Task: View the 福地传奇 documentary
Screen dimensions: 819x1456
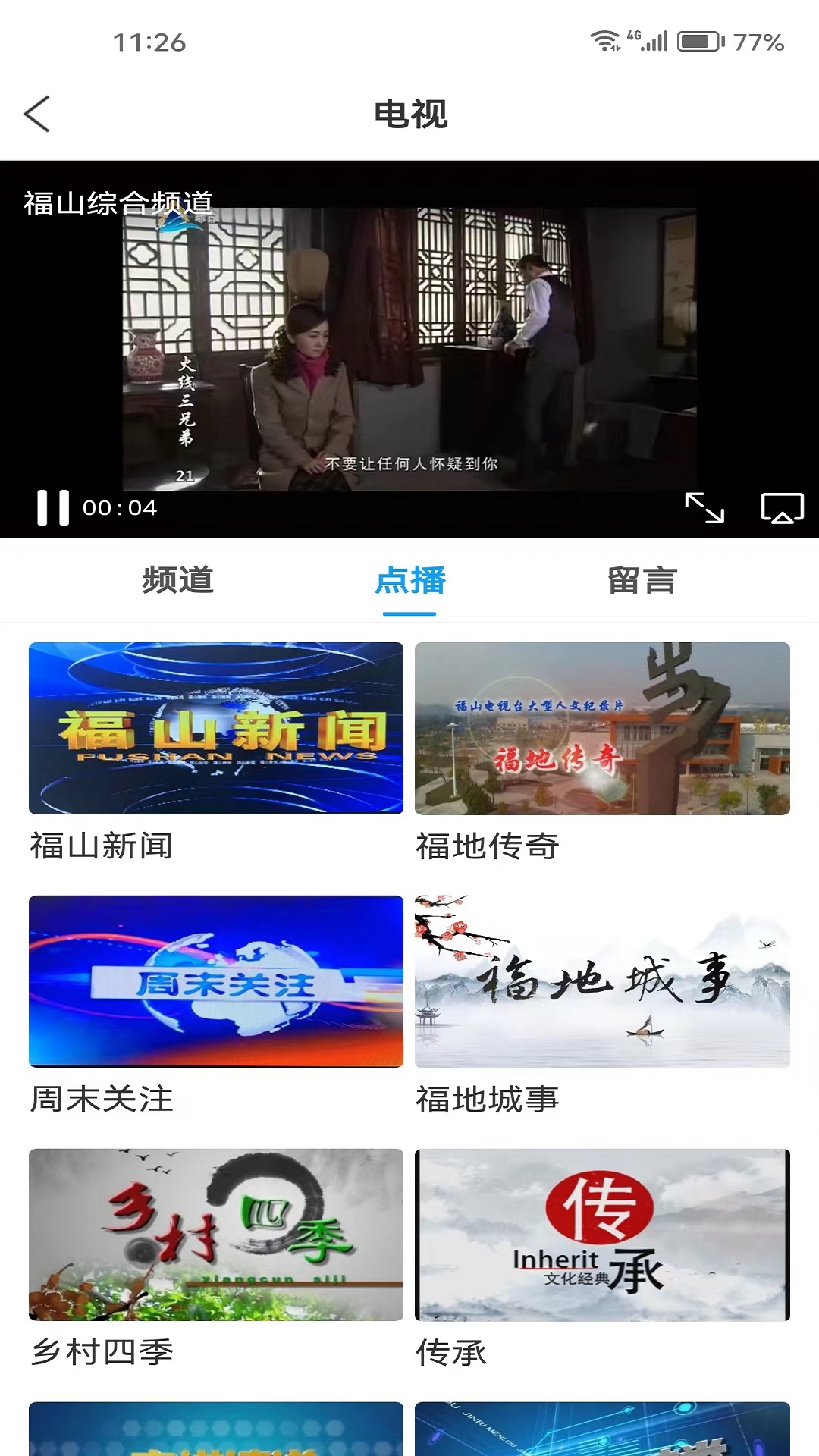Action: click(602, 728)
